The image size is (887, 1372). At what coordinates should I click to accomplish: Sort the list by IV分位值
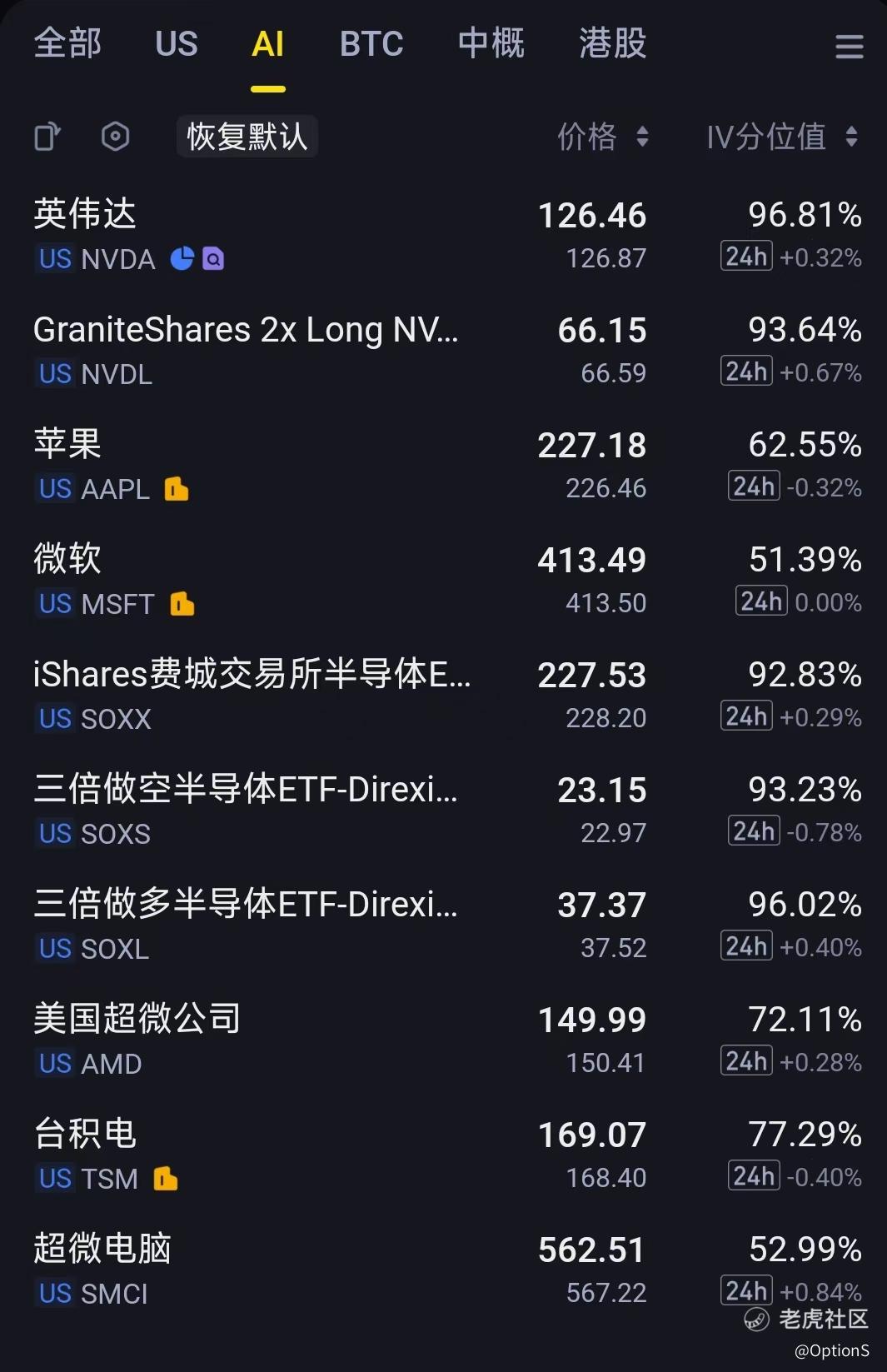781,137
